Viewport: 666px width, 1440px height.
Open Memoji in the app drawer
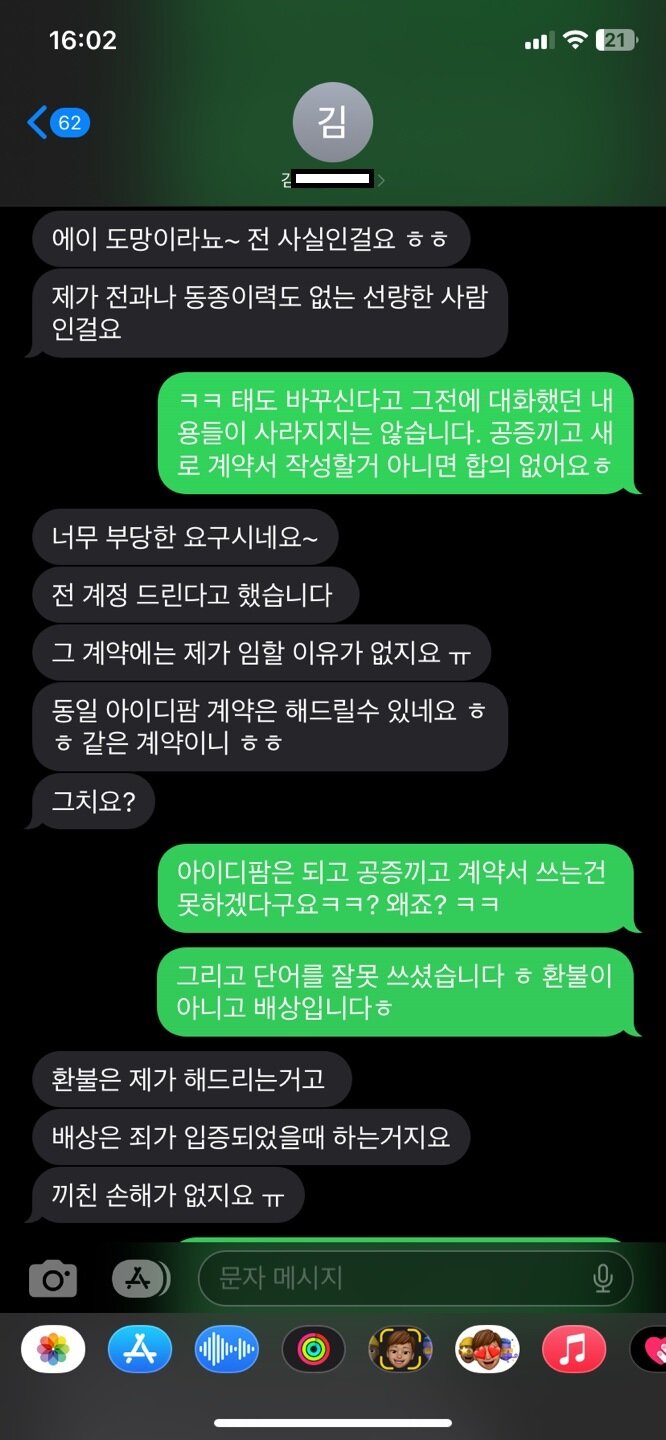tap(400, 1350)
